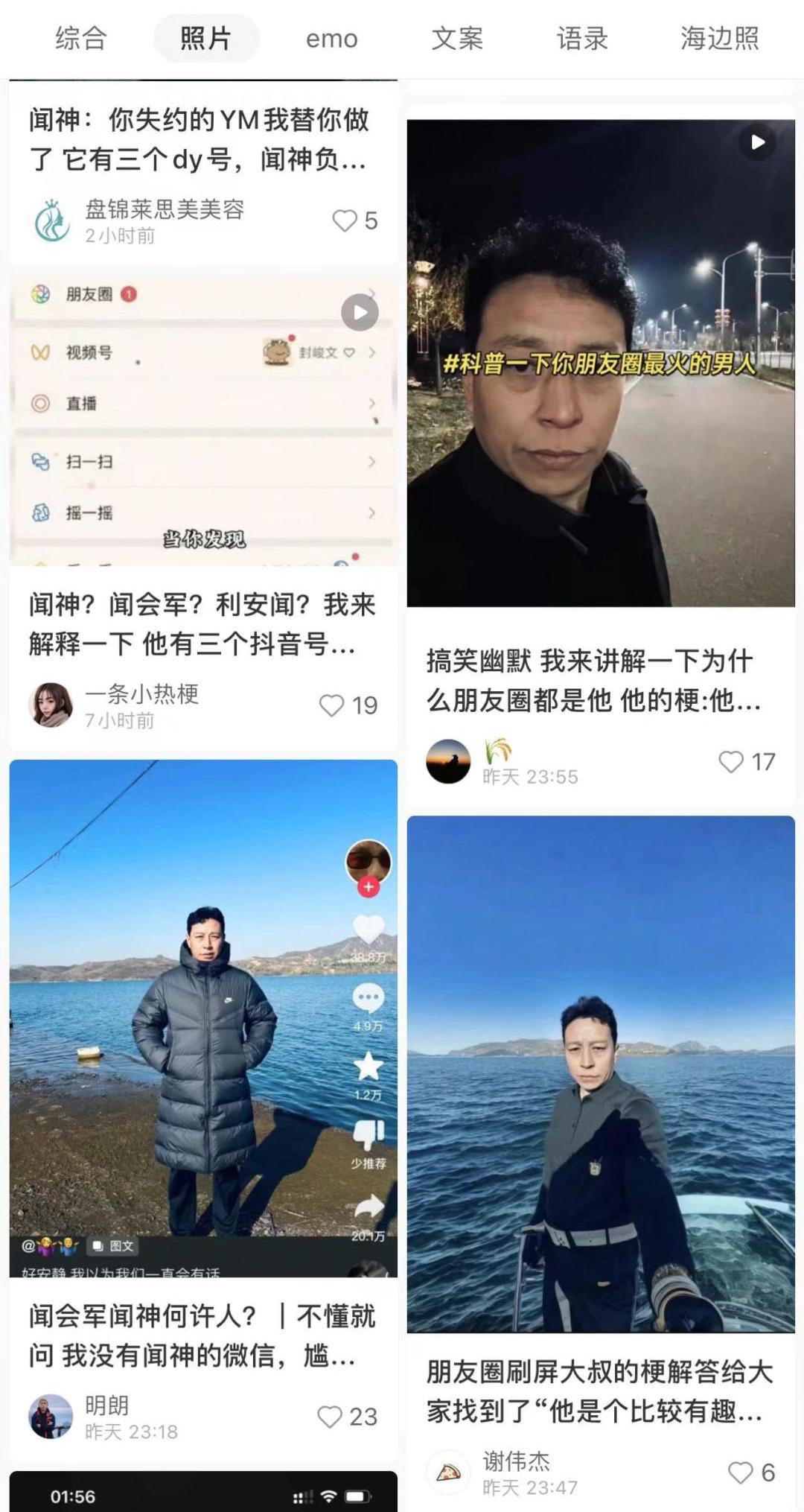804x1512 pixels.
Task: Open the night street video post
Action: point(600,363)
